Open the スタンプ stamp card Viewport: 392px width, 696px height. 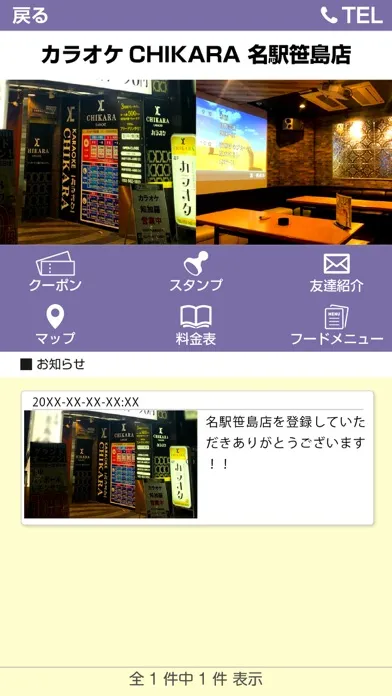click(196, 271)
